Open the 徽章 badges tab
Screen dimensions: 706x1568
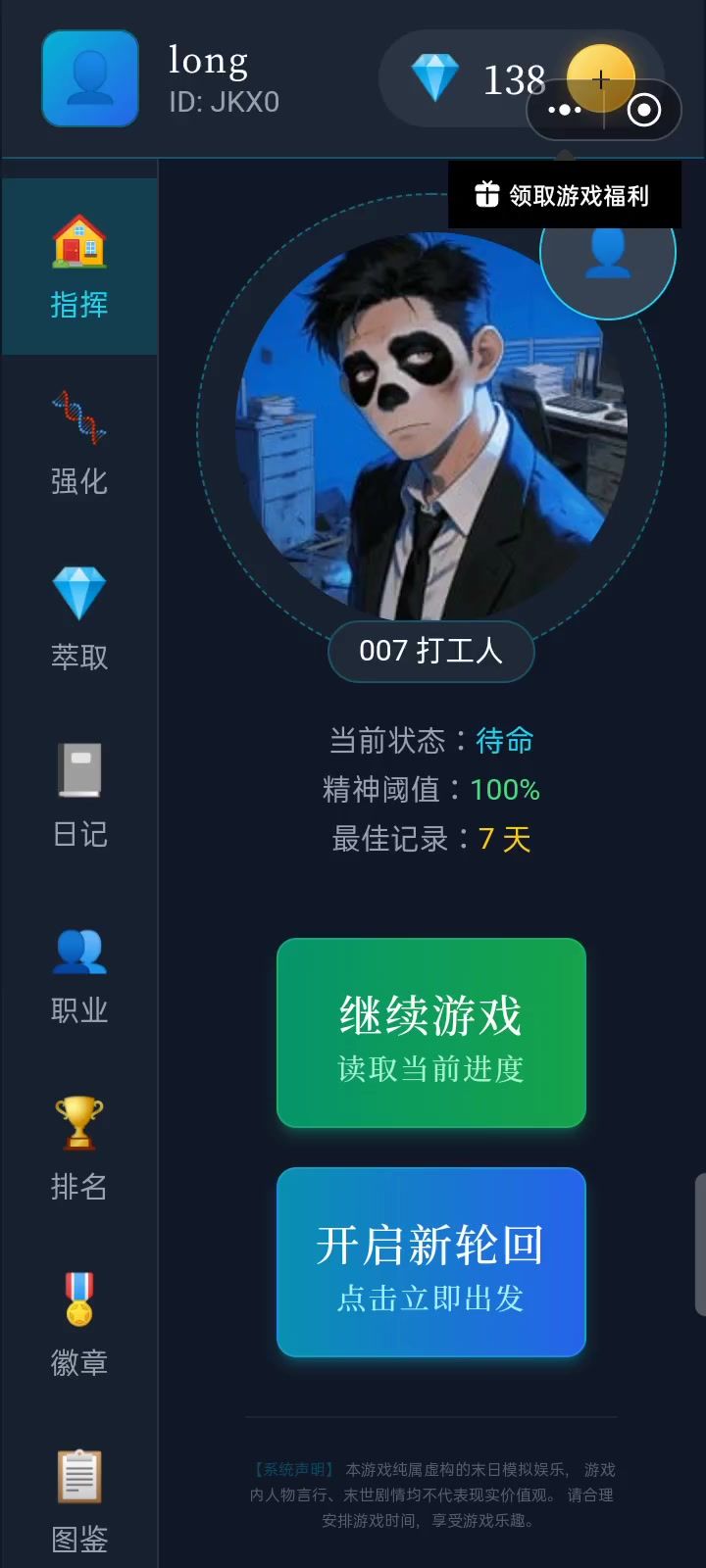pyautogui.click(x=79, y=1324)
